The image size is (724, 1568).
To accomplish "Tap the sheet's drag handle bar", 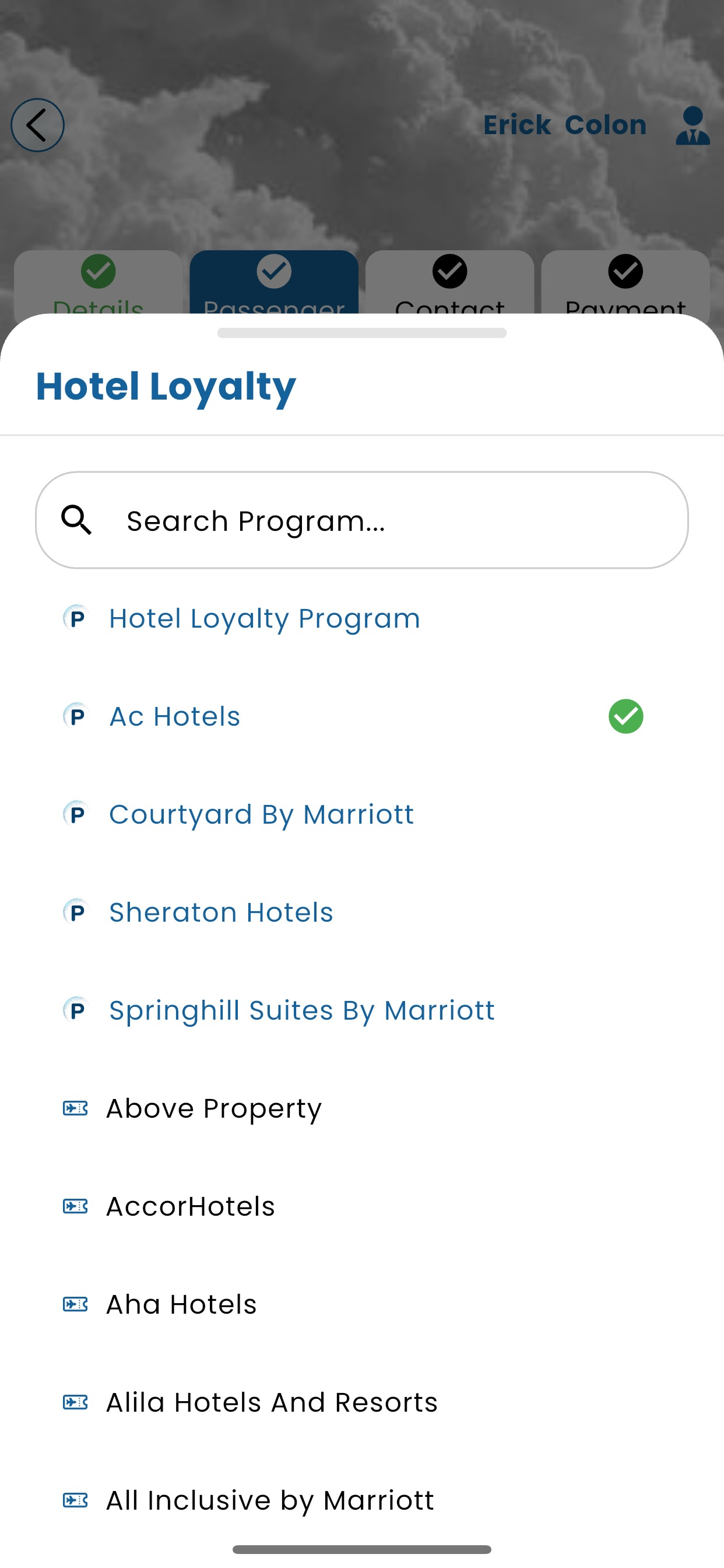I will point(362,333).
